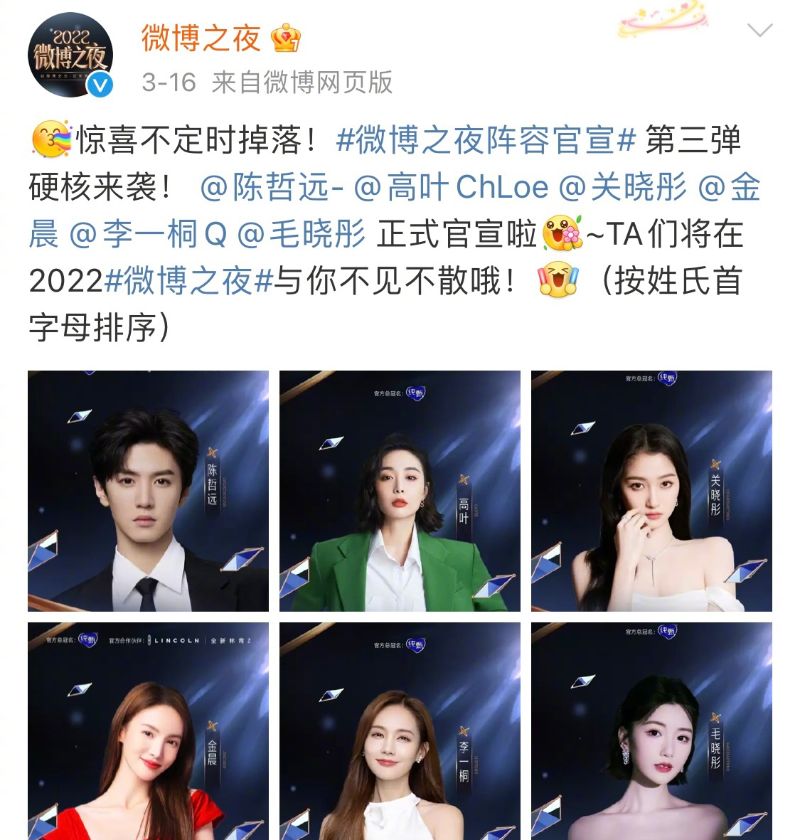The image size is (800, 840).
Task: Open 微博之夜 profile avatar
Action: [x=70, y=55]
